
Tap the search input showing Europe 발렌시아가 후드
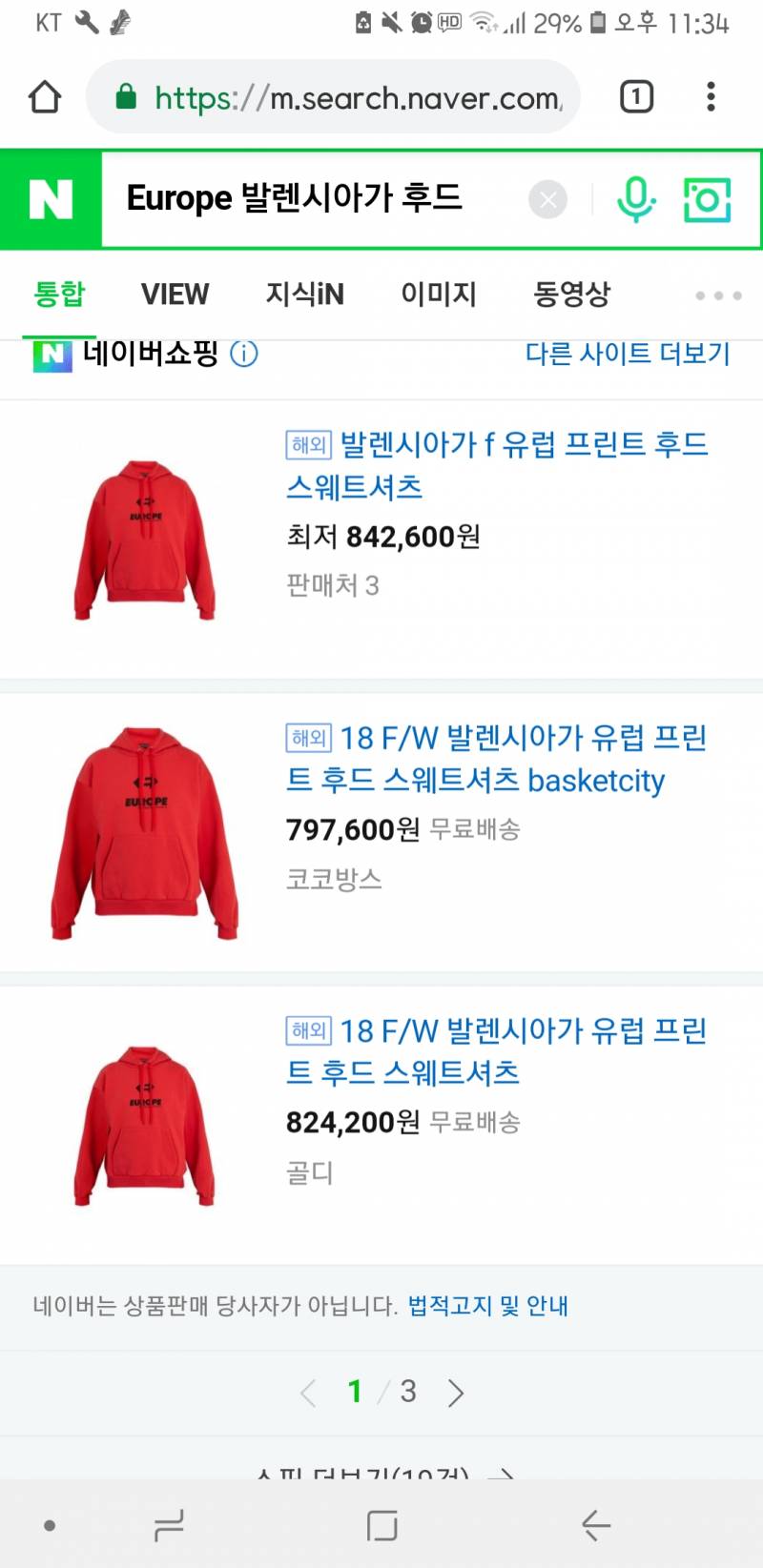pos(315,198)
